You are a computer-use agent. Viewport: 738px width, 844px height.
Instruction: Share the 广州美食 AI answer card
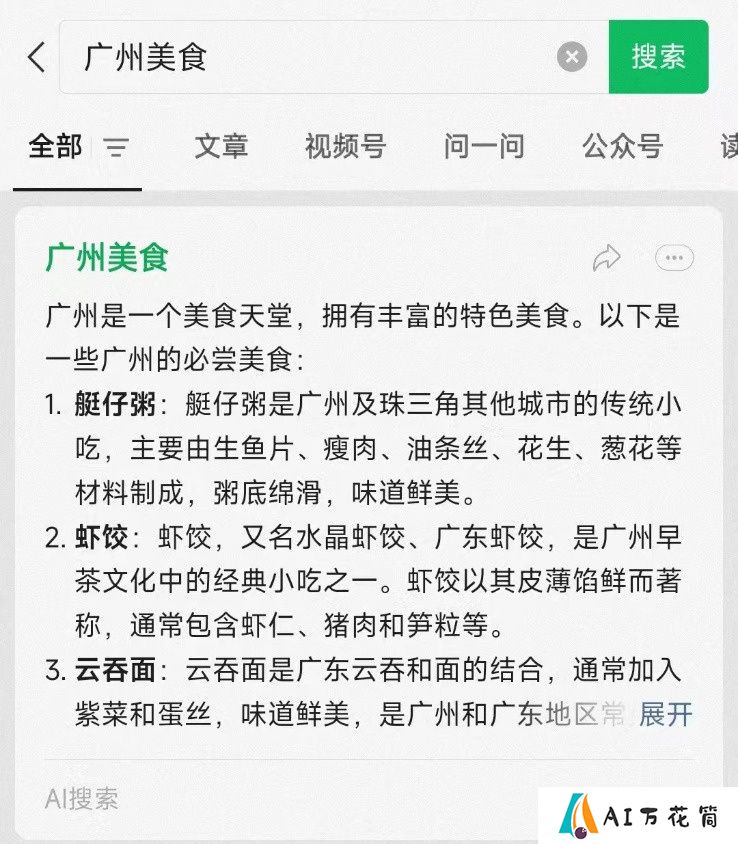(606, 258)
